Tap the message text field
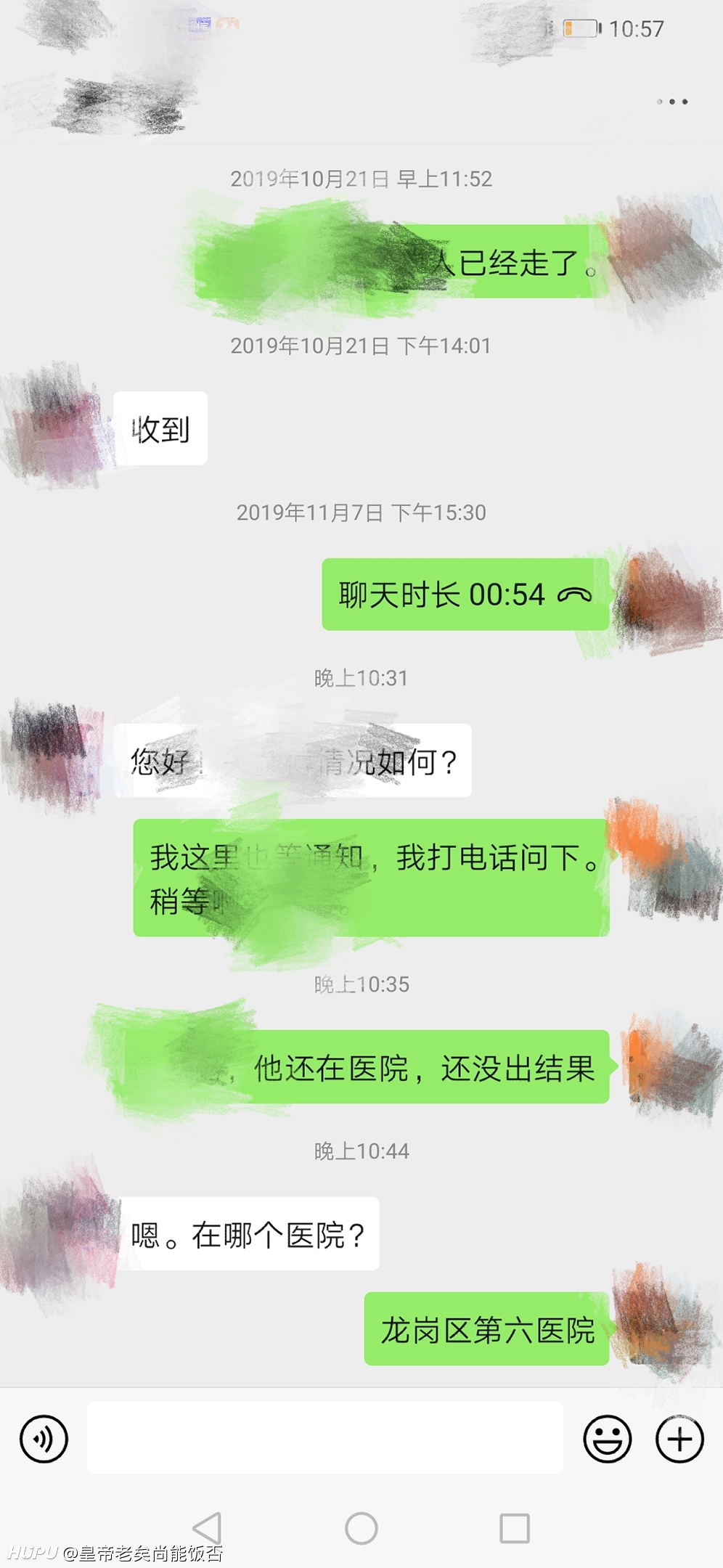Screen dimensions: 723x1568 325,1438
